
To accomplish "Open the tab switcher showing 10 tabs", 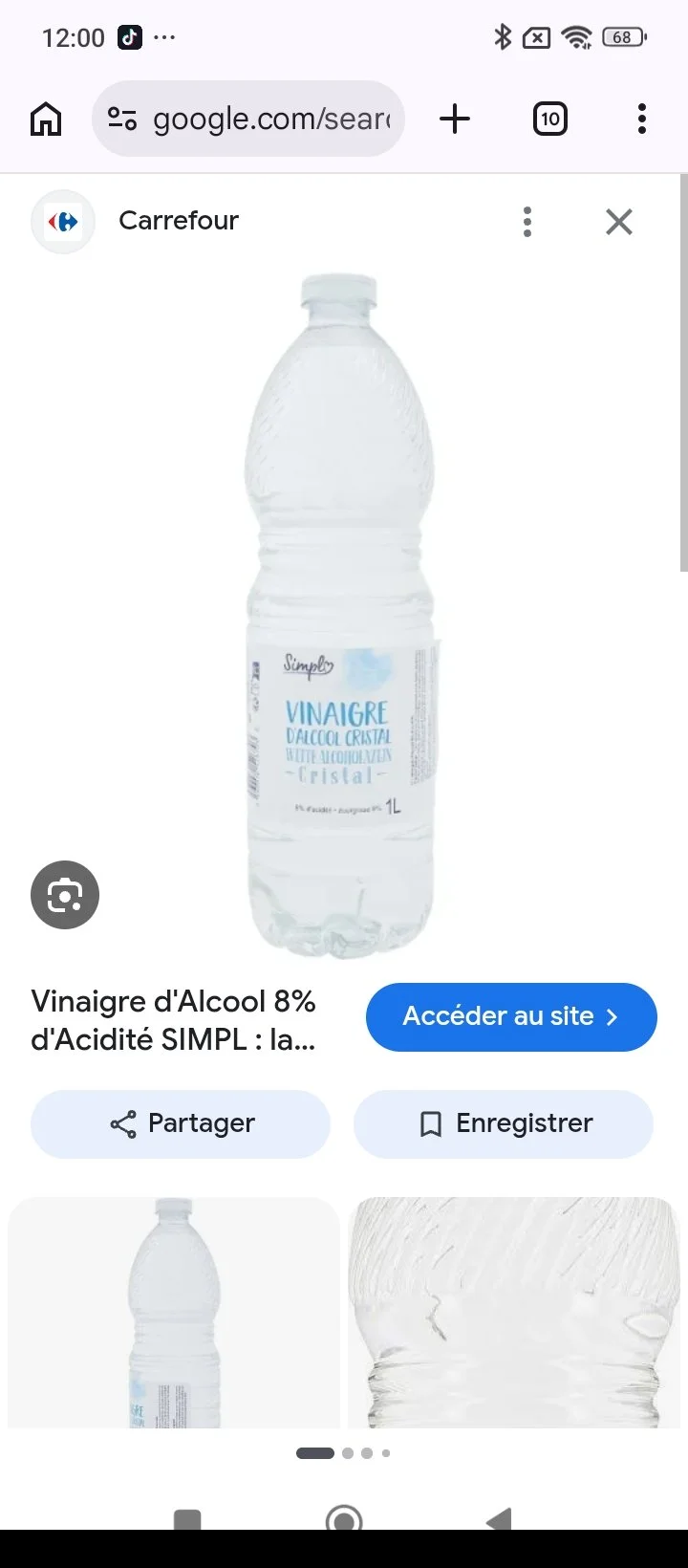I will 549,119.
